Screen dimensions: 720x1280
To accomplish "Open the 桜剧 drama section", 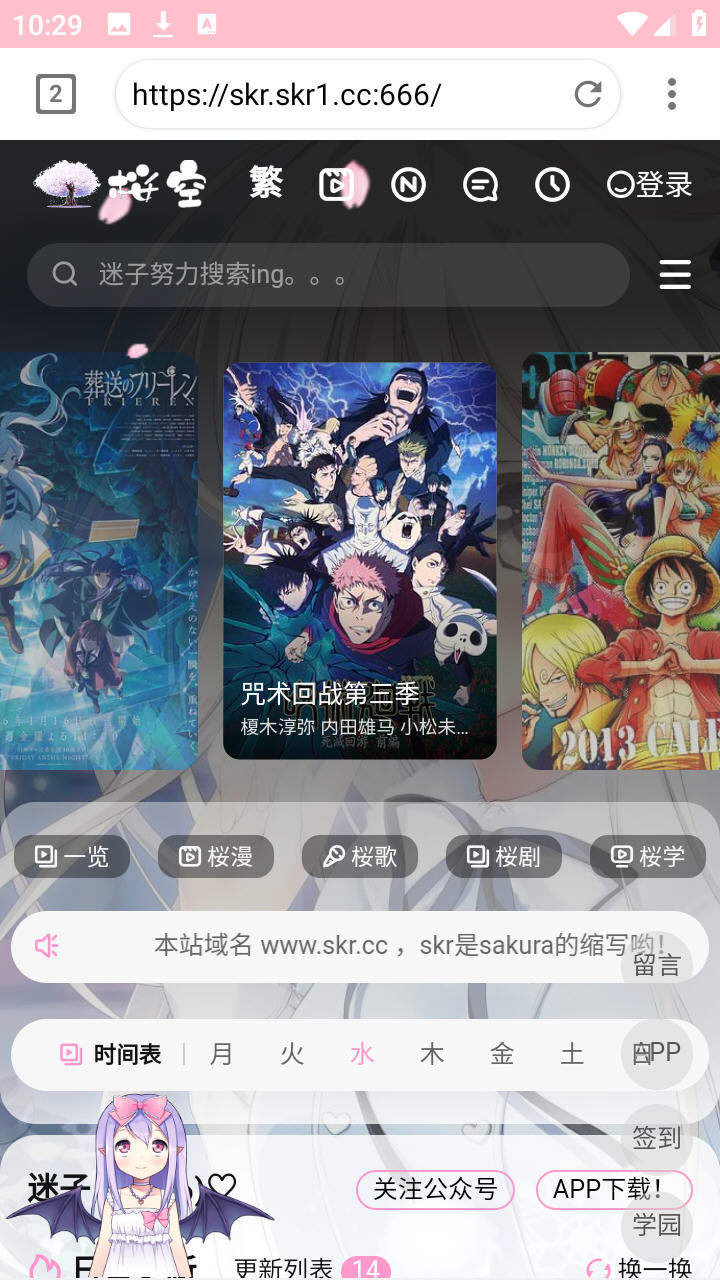I will [503, 856].
